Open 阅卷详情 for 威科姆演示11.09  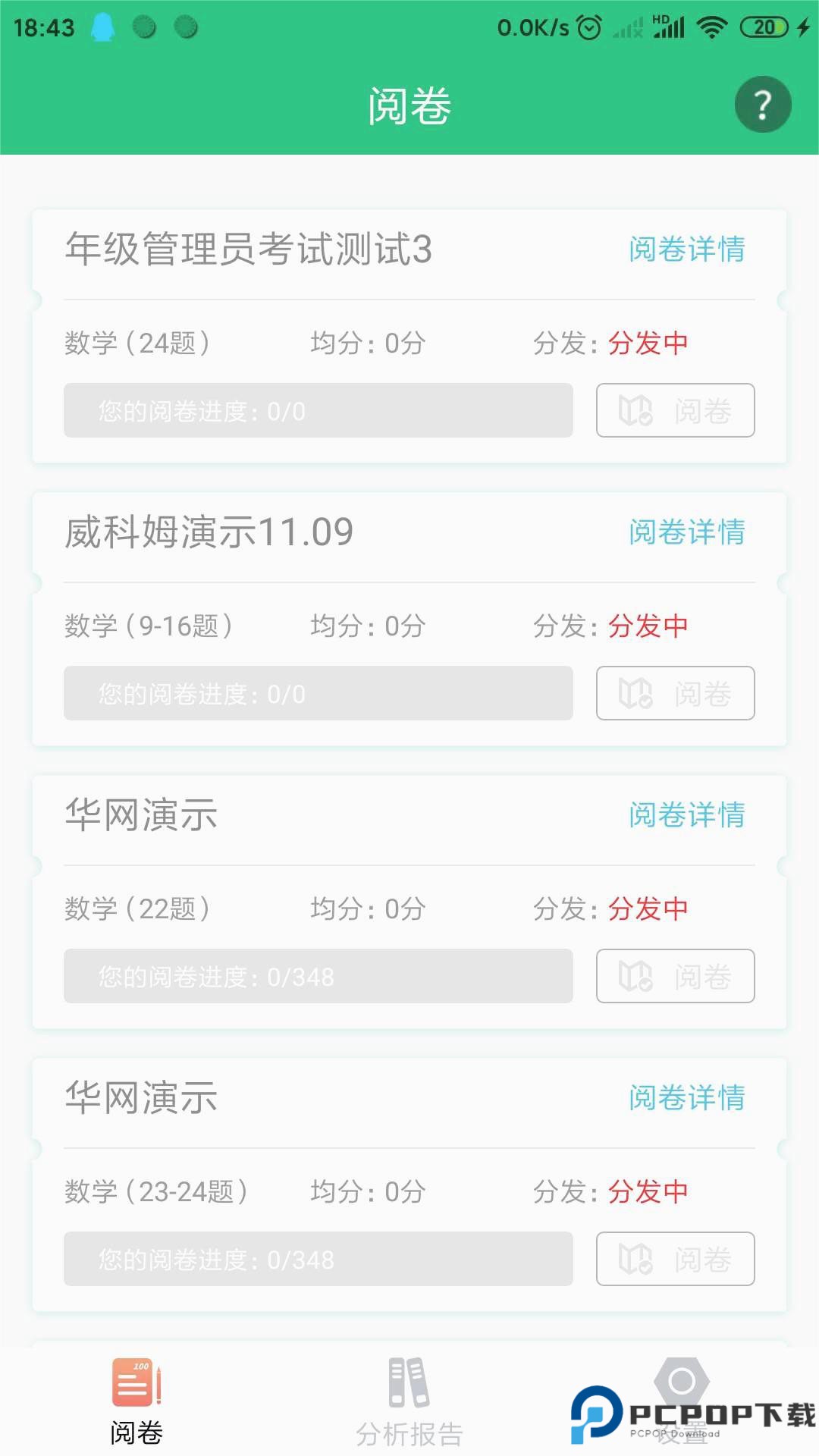tap(686, 533)
